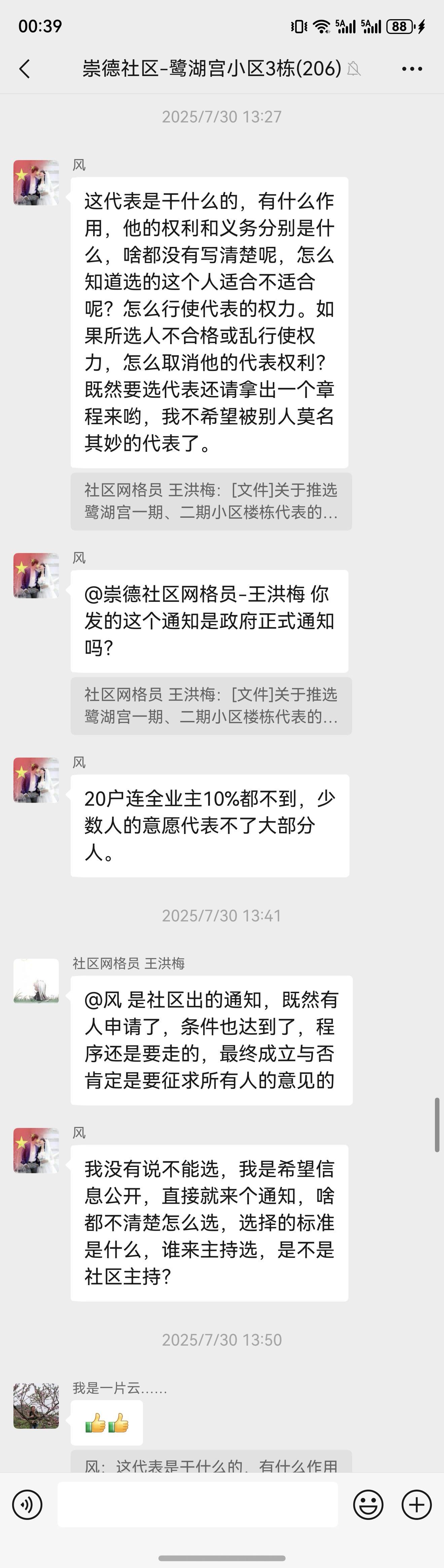Viewport: 444px width, 1568px height.
Task: Tap the message text field
Action: pyautogui.click(x=198, y=1505)
